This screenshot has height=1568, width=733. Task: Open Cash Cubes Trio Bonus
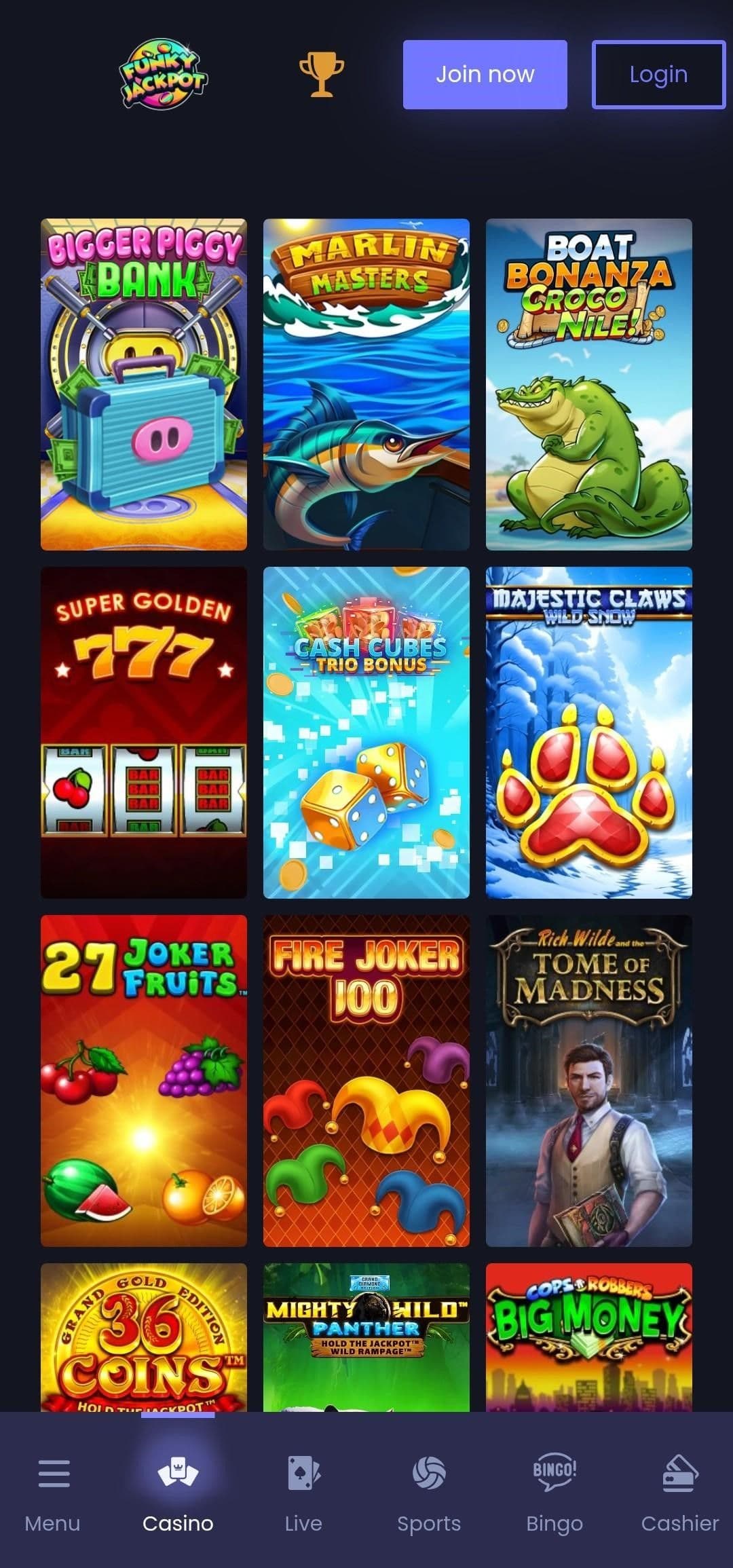[x=365, y=733]
